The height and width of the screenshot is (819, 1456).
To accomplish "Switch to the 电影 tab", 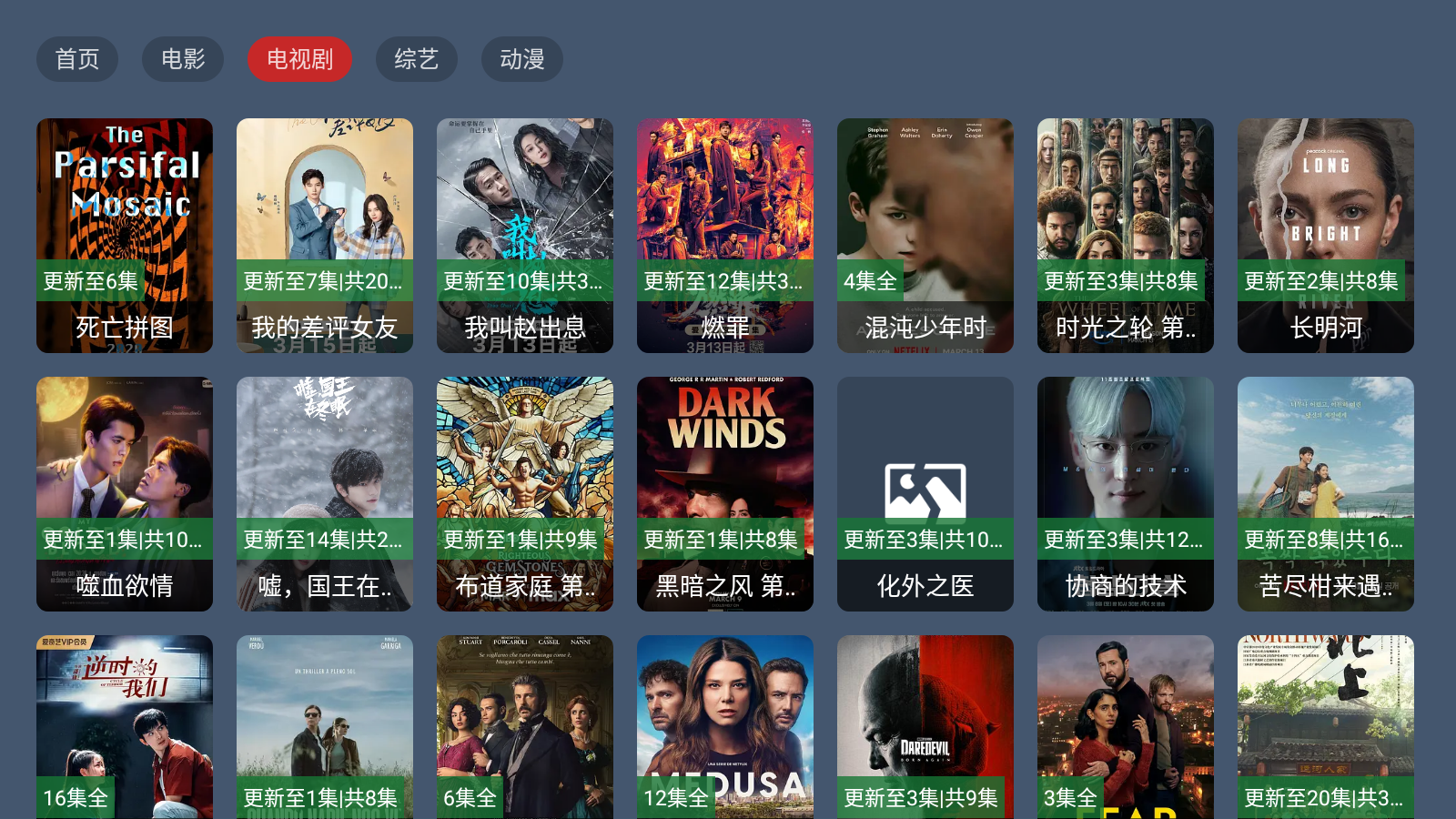I will (x=183, y=59).
